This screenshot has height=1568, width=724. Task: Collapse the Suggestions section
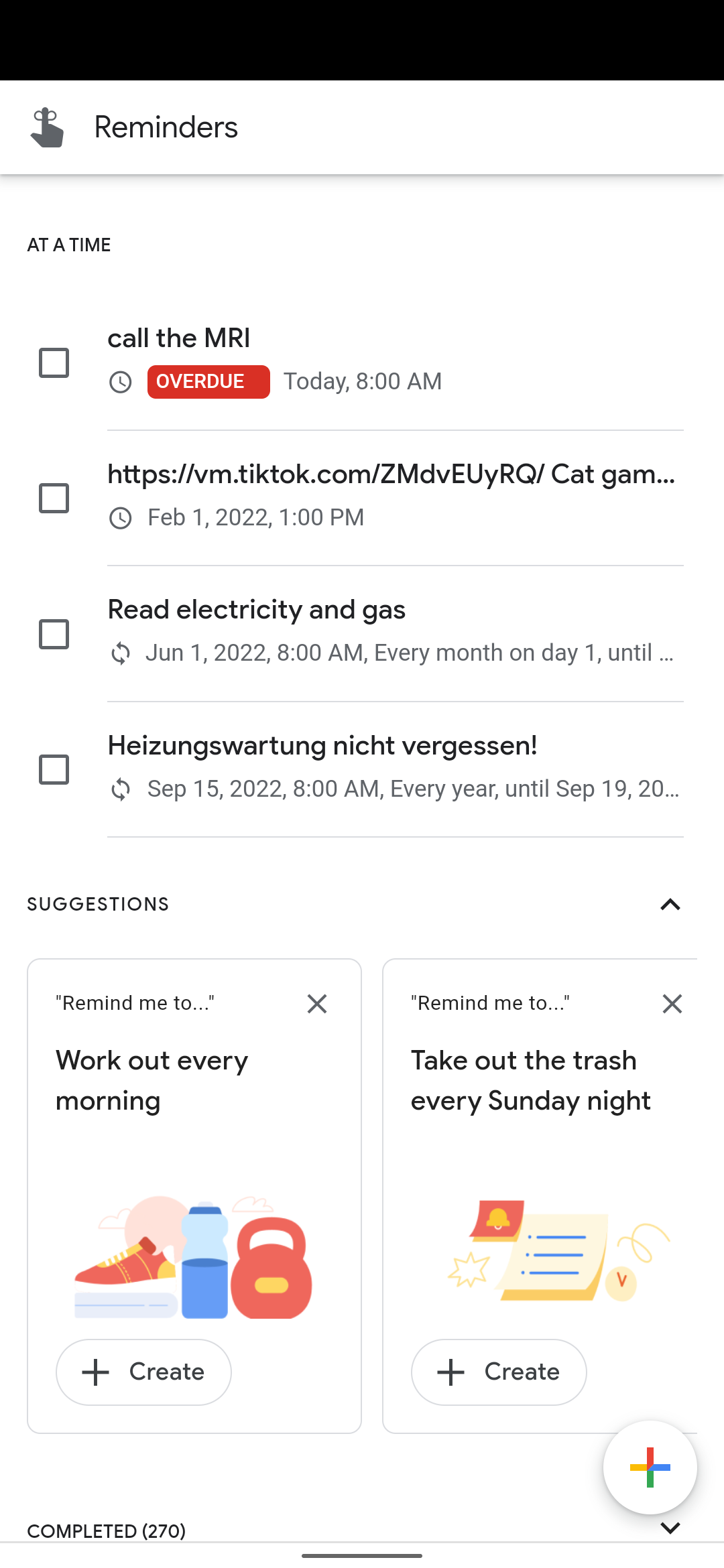(x=670, y=905)
